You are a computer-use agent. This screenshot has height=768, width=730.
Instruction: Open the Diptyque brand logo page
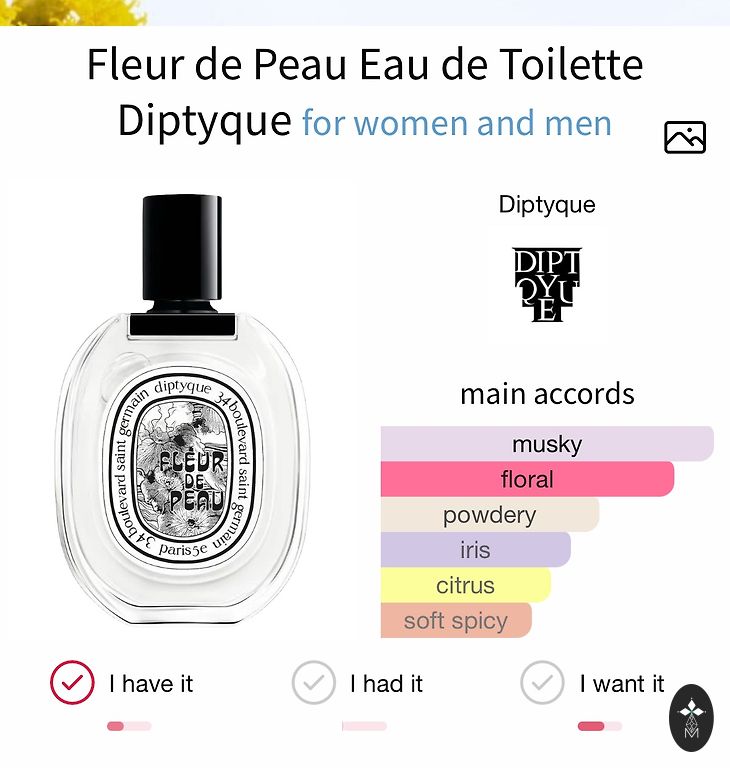point(546,284)
